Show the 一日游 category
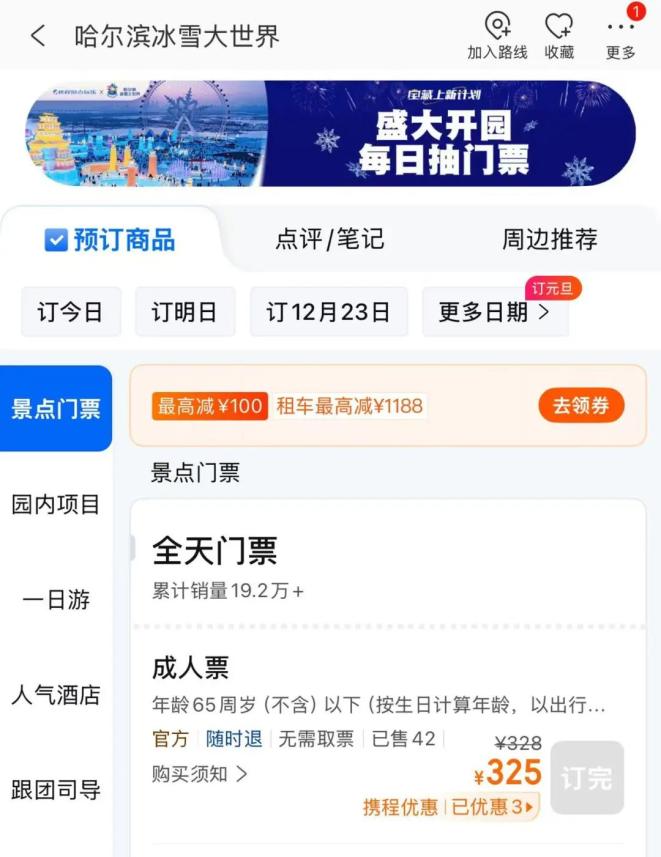Screen dimensions: 661x857 56,600
